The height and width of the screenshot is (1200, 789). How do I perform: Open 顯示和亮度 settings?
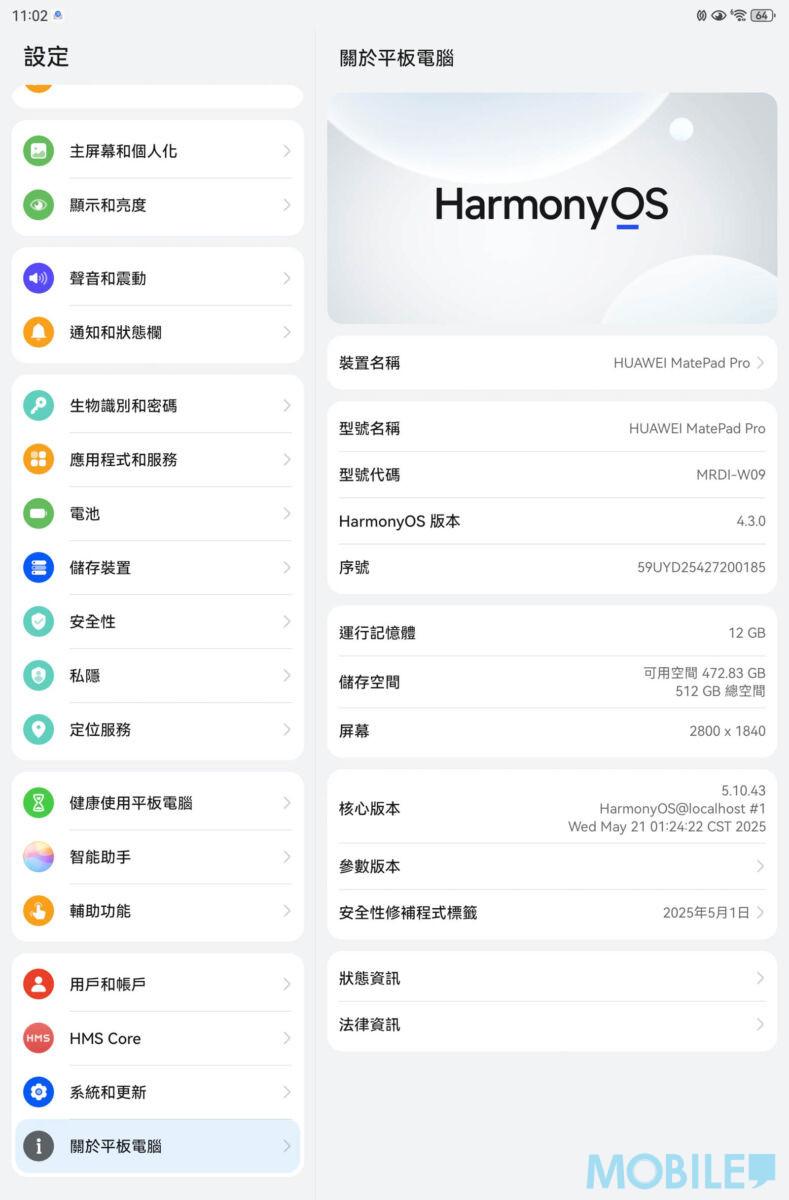157,205
